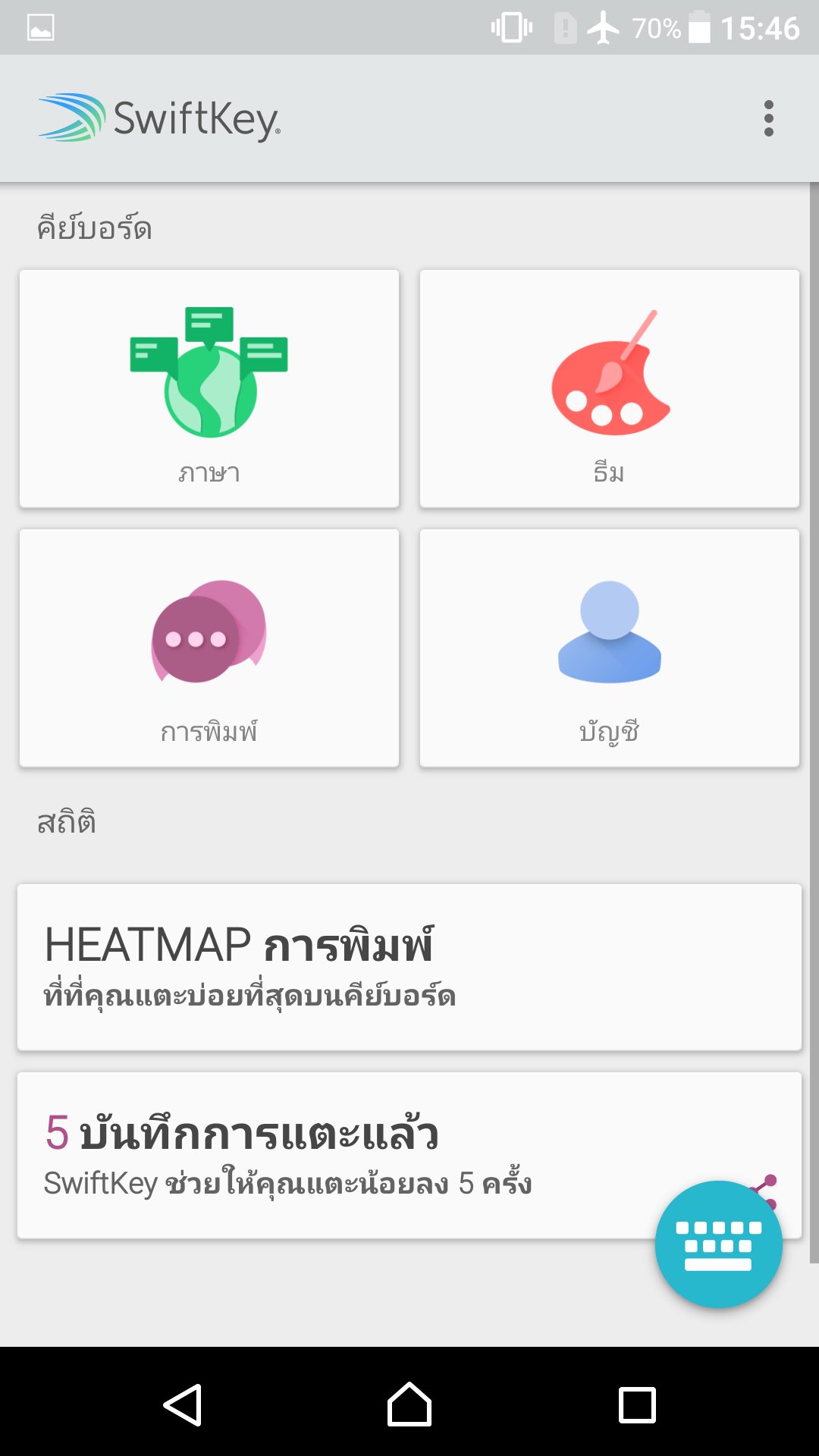Open the บัญชี account card
This screenshot has height=1456, width=819.
[x=610, y=648]
